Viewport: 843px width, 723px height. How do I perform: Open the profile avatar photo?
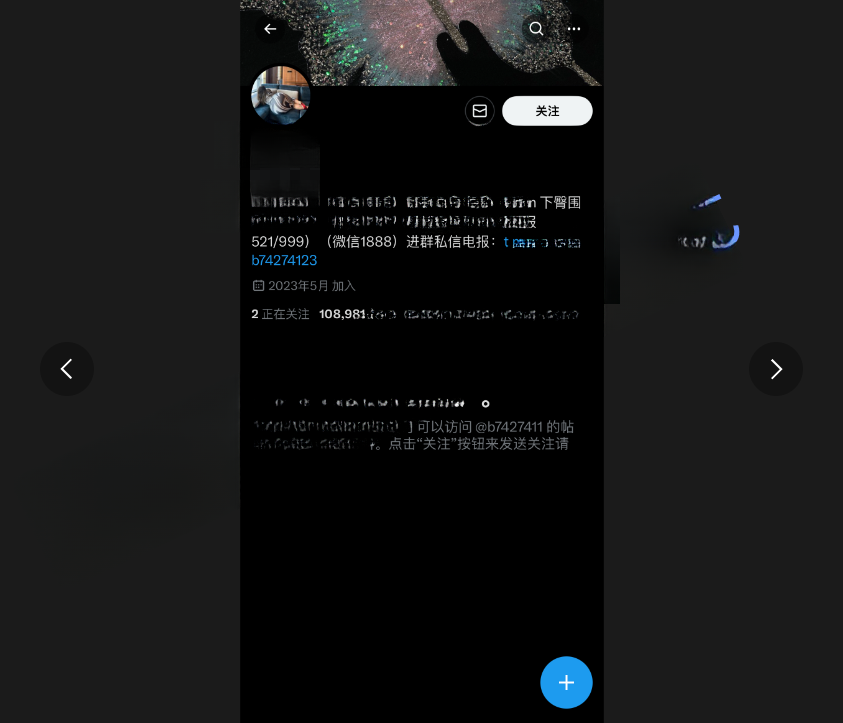[x=281, y=96]
